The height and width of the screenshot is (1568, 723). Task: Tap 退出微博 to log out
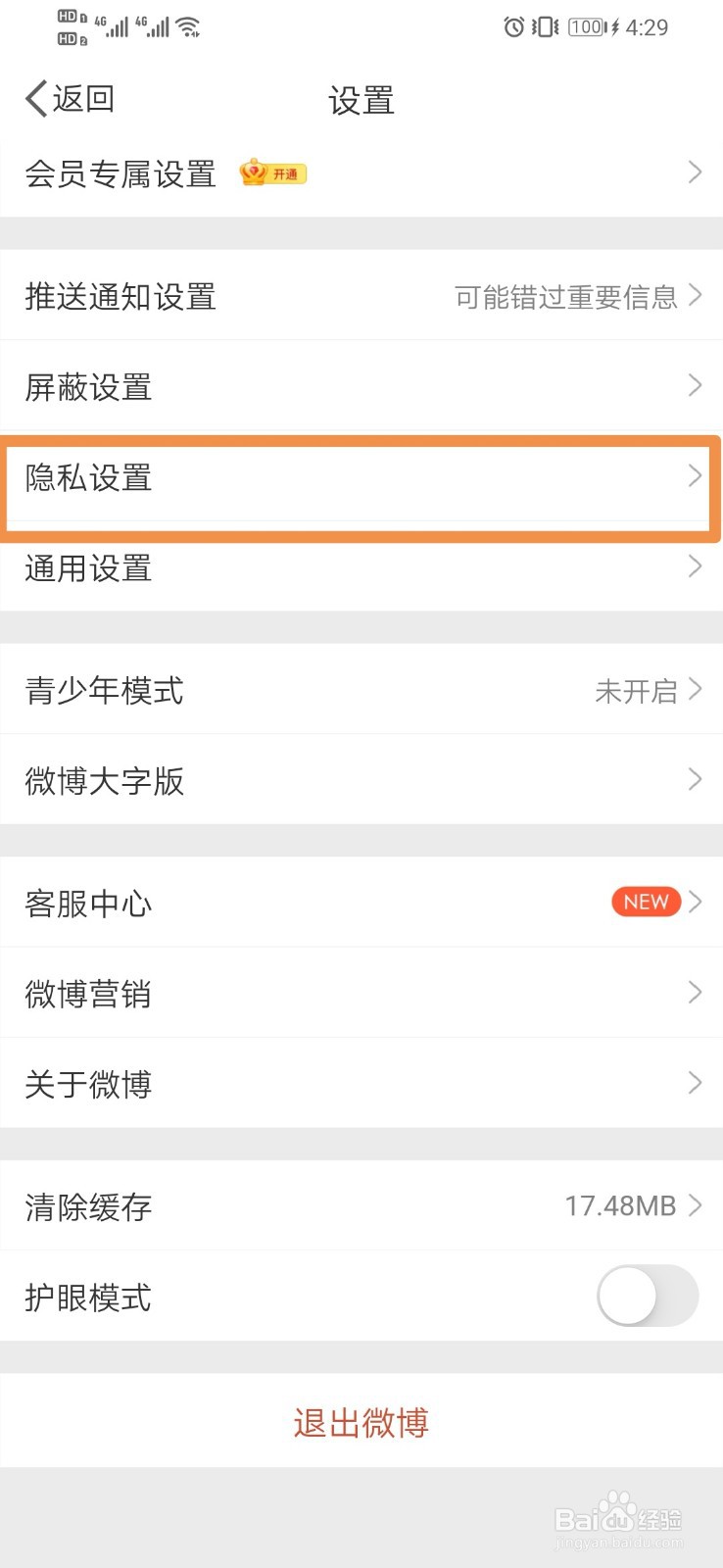pyautogui.click(x=361, y=1422)
